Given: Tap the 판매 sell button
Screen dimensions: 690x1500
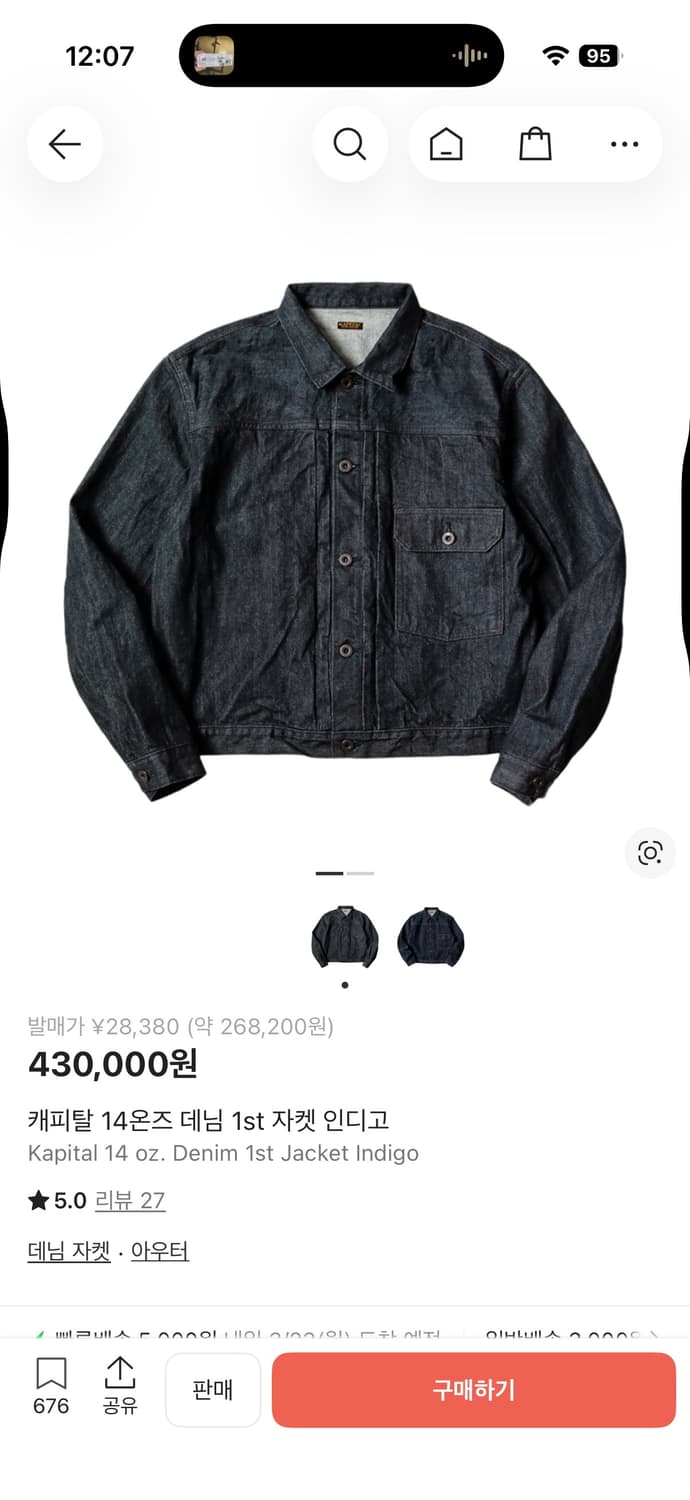Looking at the screenshot, I should tap(213, 1390).
